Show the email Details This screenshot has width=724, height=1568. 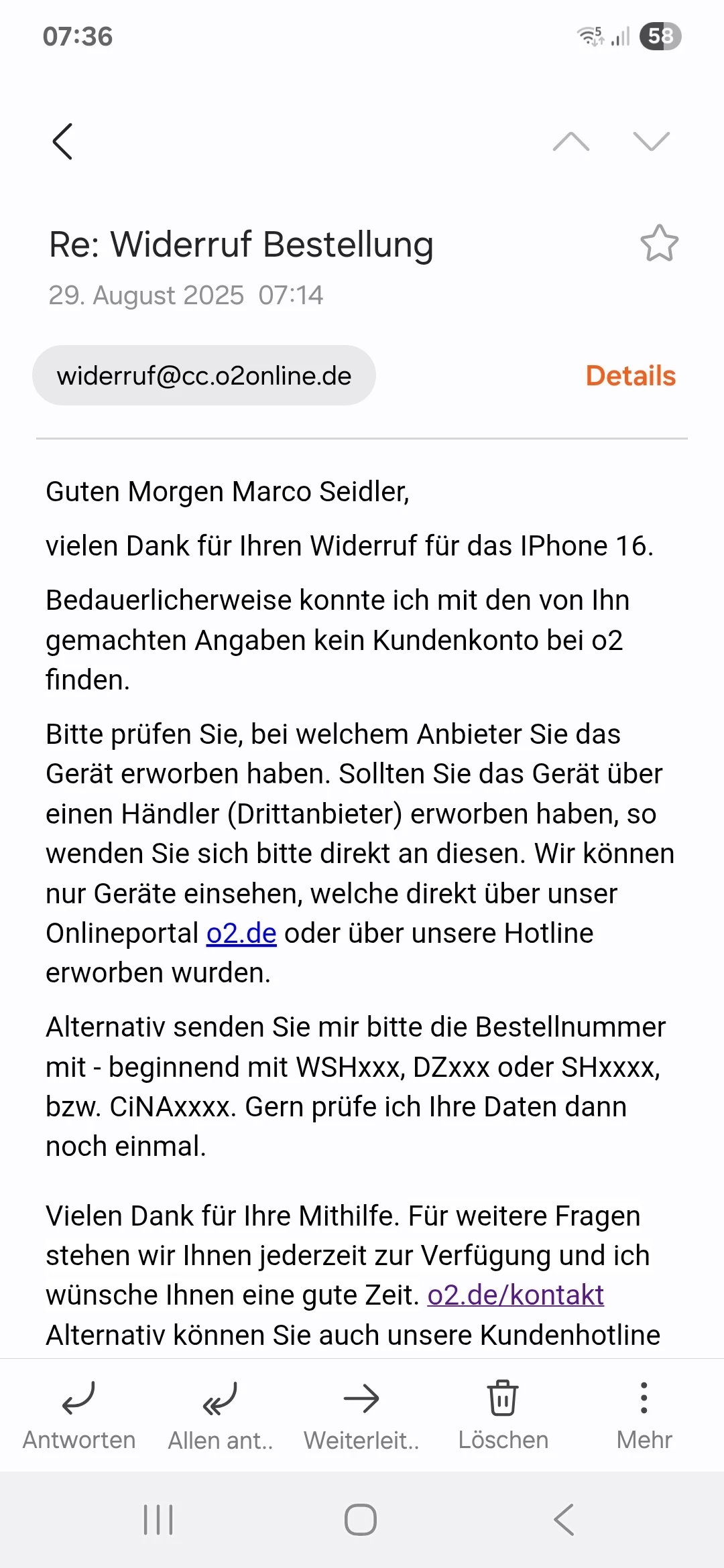click(630, 376)
